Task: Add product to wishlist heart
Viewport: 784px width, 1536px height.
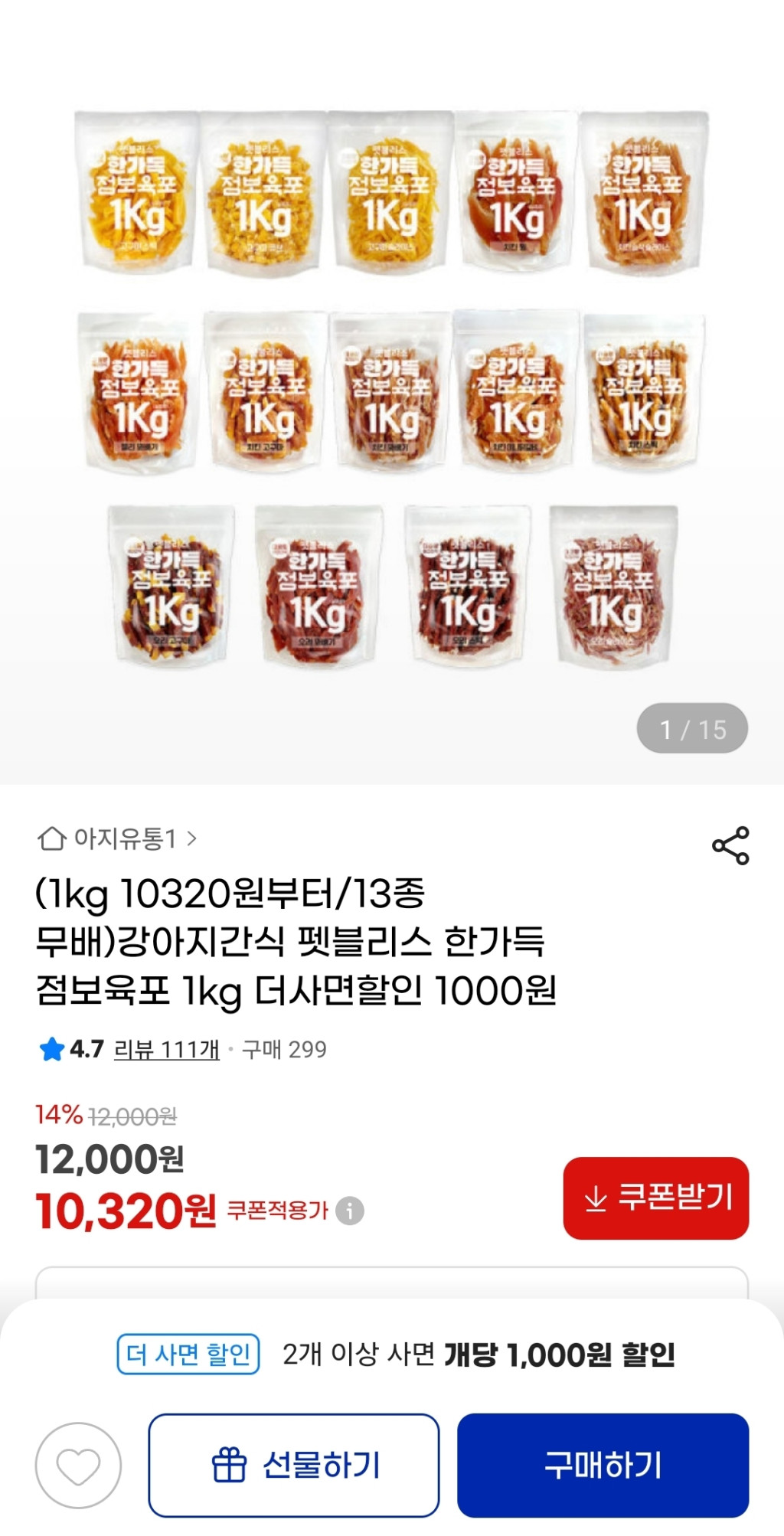Action: (x=78, y=1466)
